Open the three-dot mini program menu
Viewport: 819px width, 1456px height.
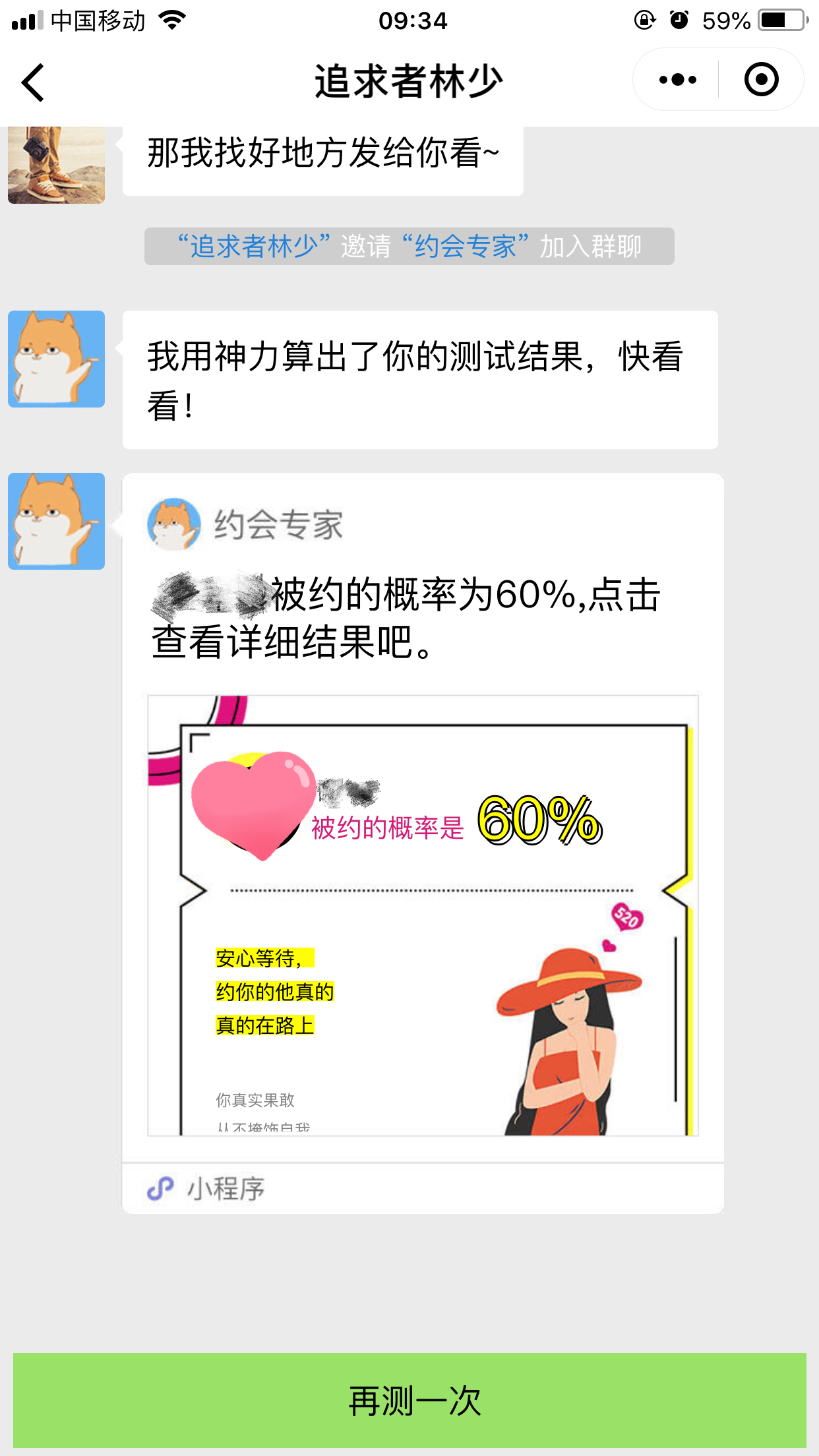tap(677, 80)
